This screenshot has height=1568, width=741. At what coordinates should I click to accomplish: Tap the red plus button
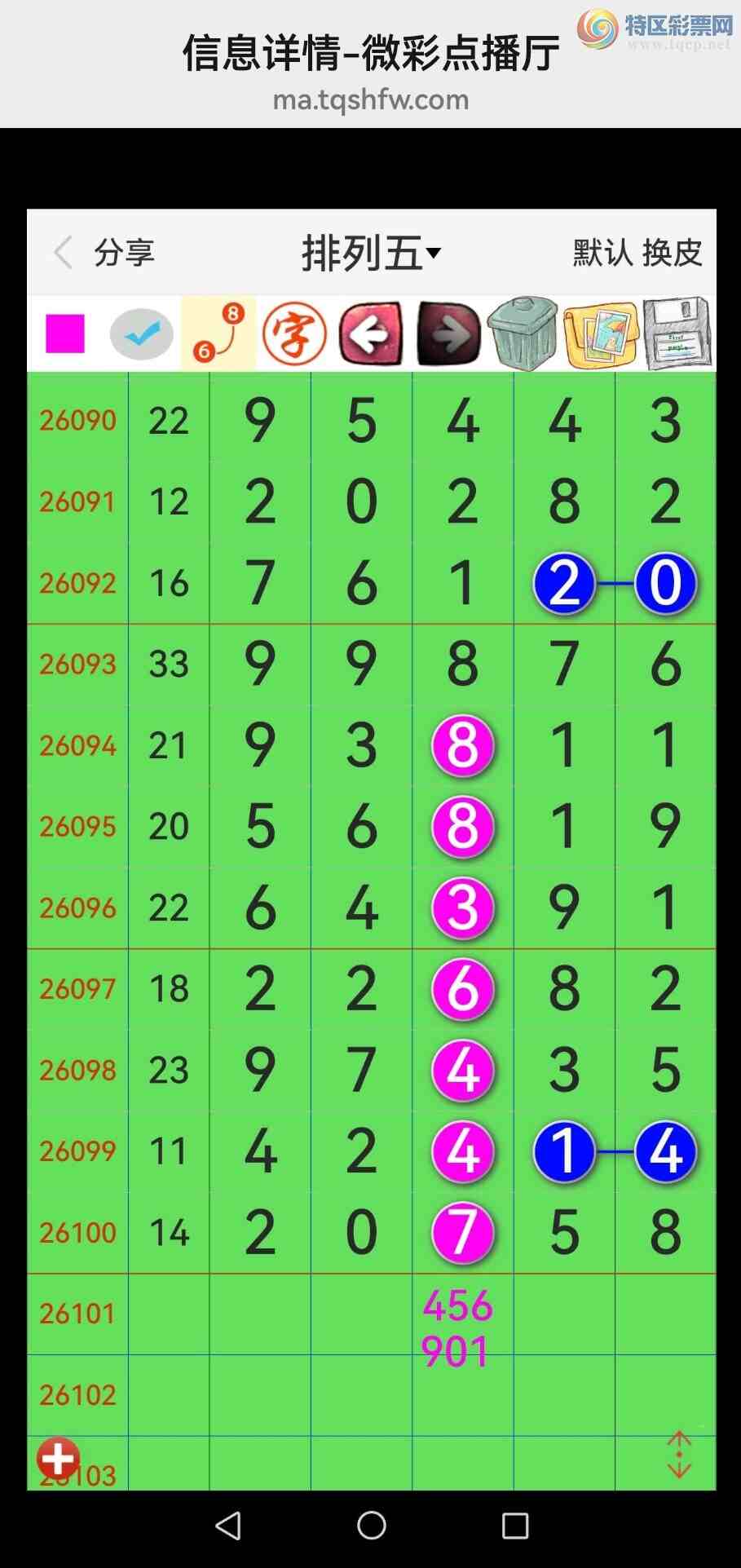(58, 1458)
